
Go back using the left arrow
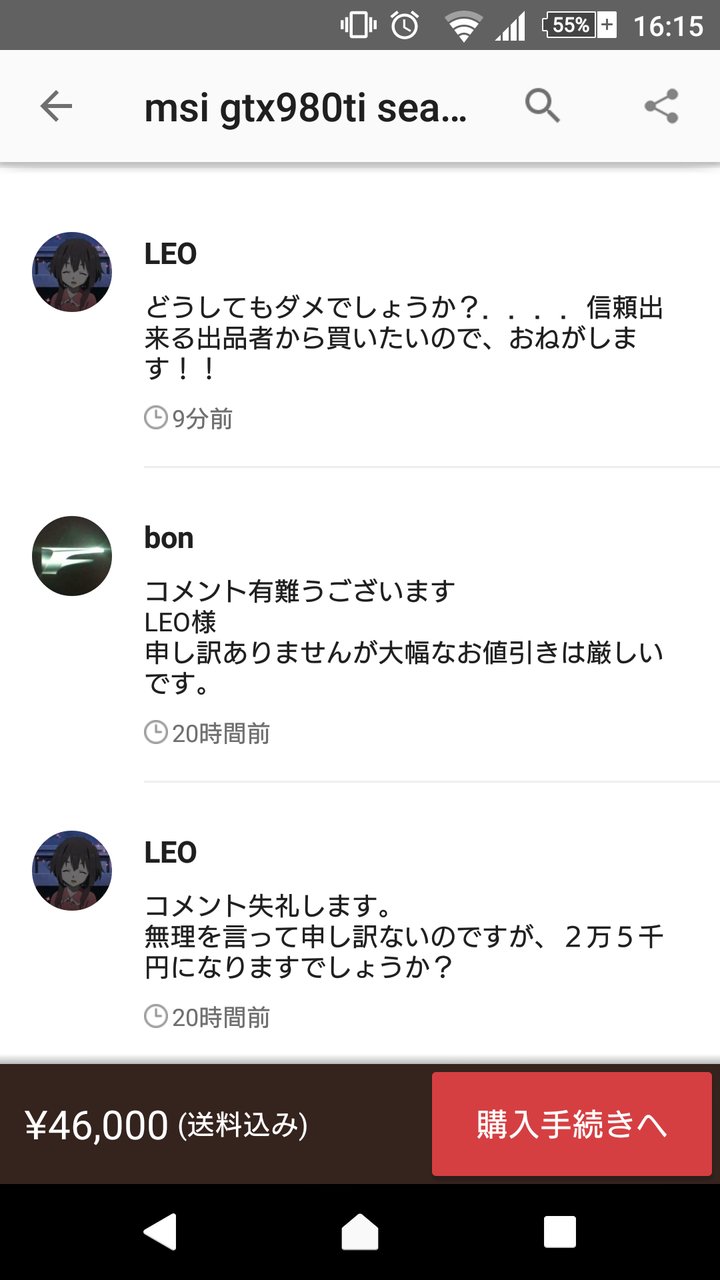pos(57,105)
